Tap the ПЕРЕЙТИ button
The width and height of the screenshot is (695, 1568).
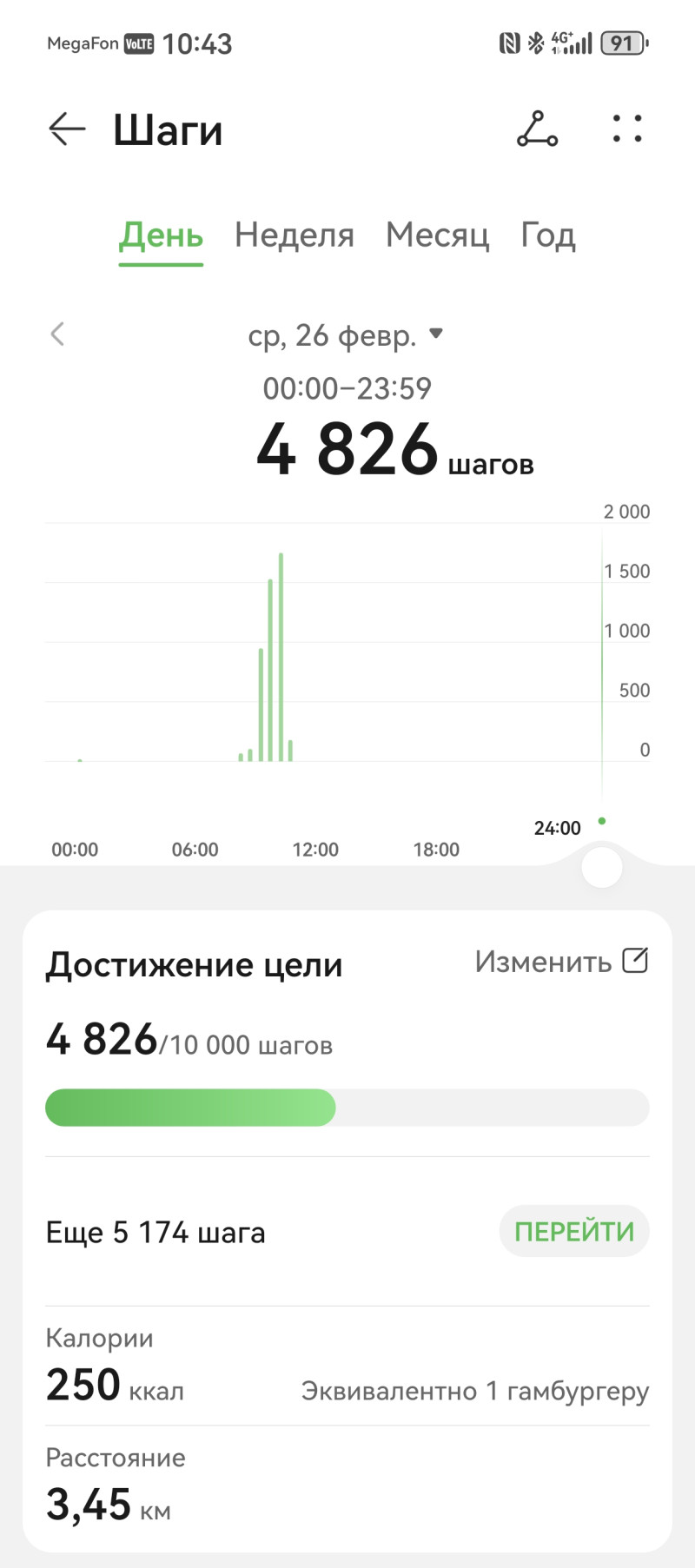(x=574, y=1231)
